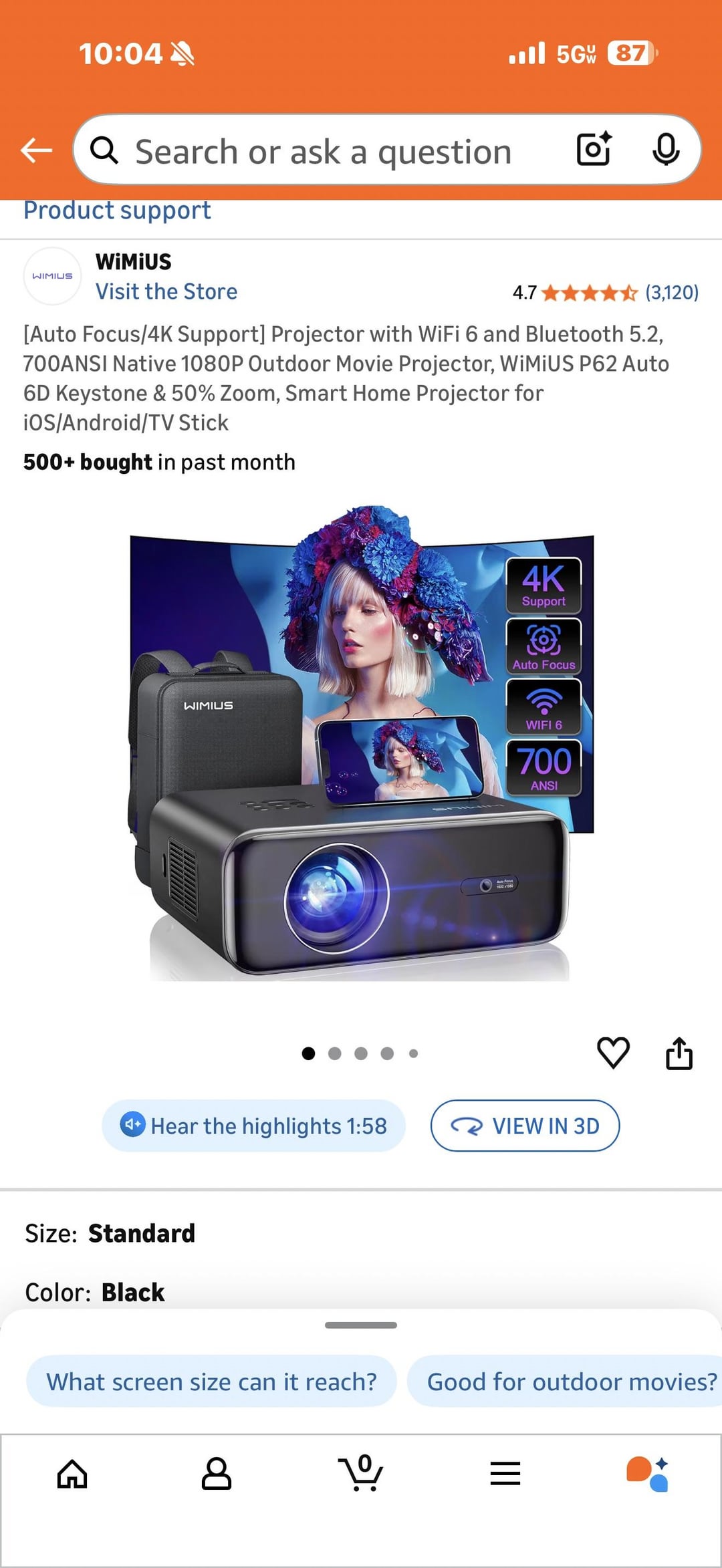Viewport: 722px width, 1568px height.
Task: Open the Rufus AI assistant
Action: click(647, 1474)
